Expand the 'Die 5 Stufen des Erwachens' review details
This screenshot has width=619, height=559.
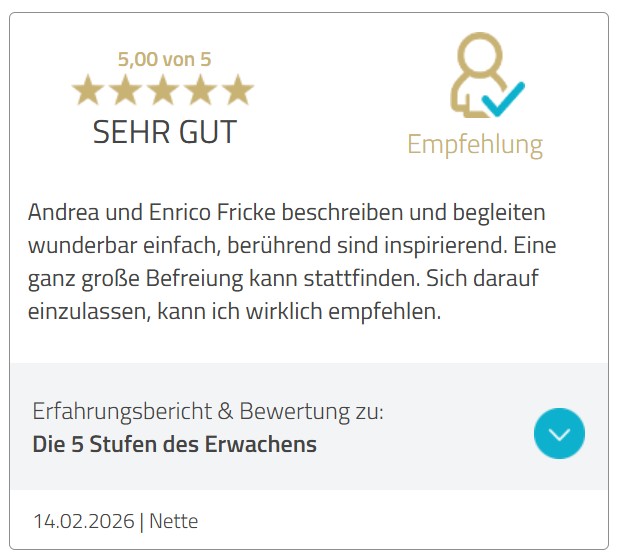(559, 434)
